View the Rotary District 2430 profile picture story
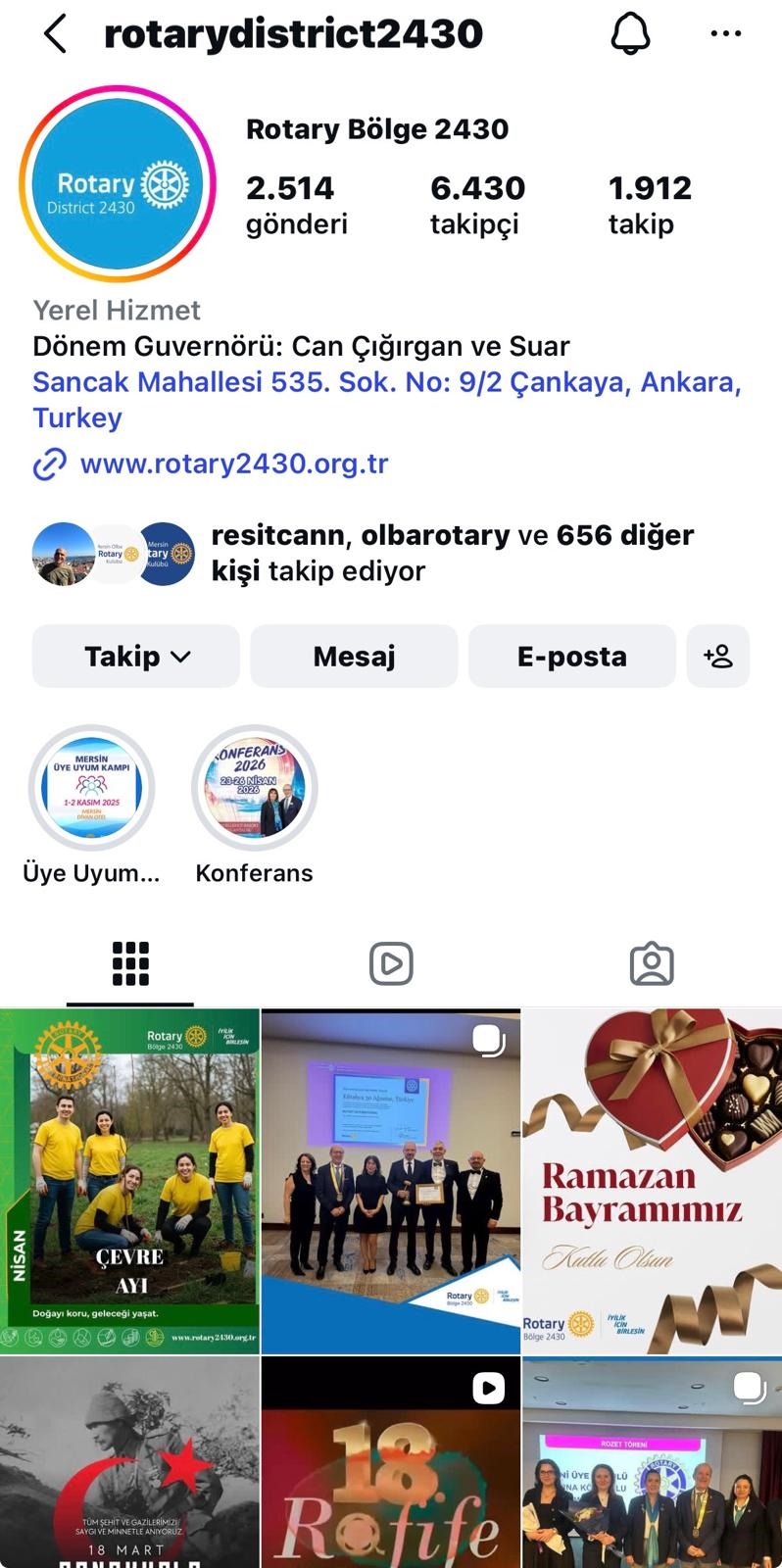 [118, 184]
